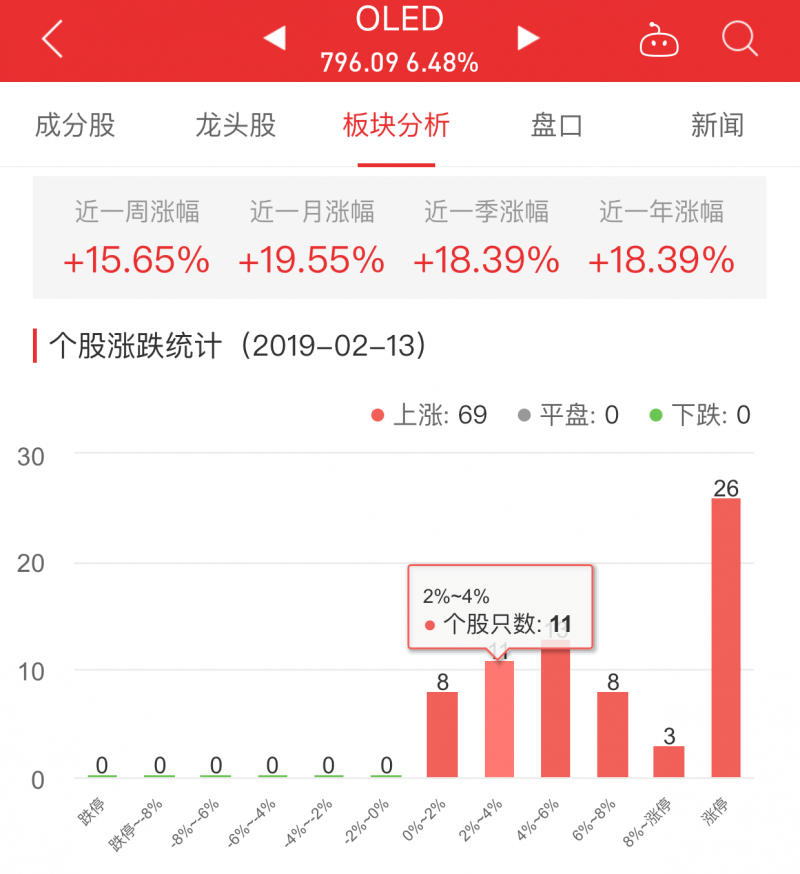Switch to the previous sector with left triangle
Viewport: 800px width, 874px height.
click(274, 38)
